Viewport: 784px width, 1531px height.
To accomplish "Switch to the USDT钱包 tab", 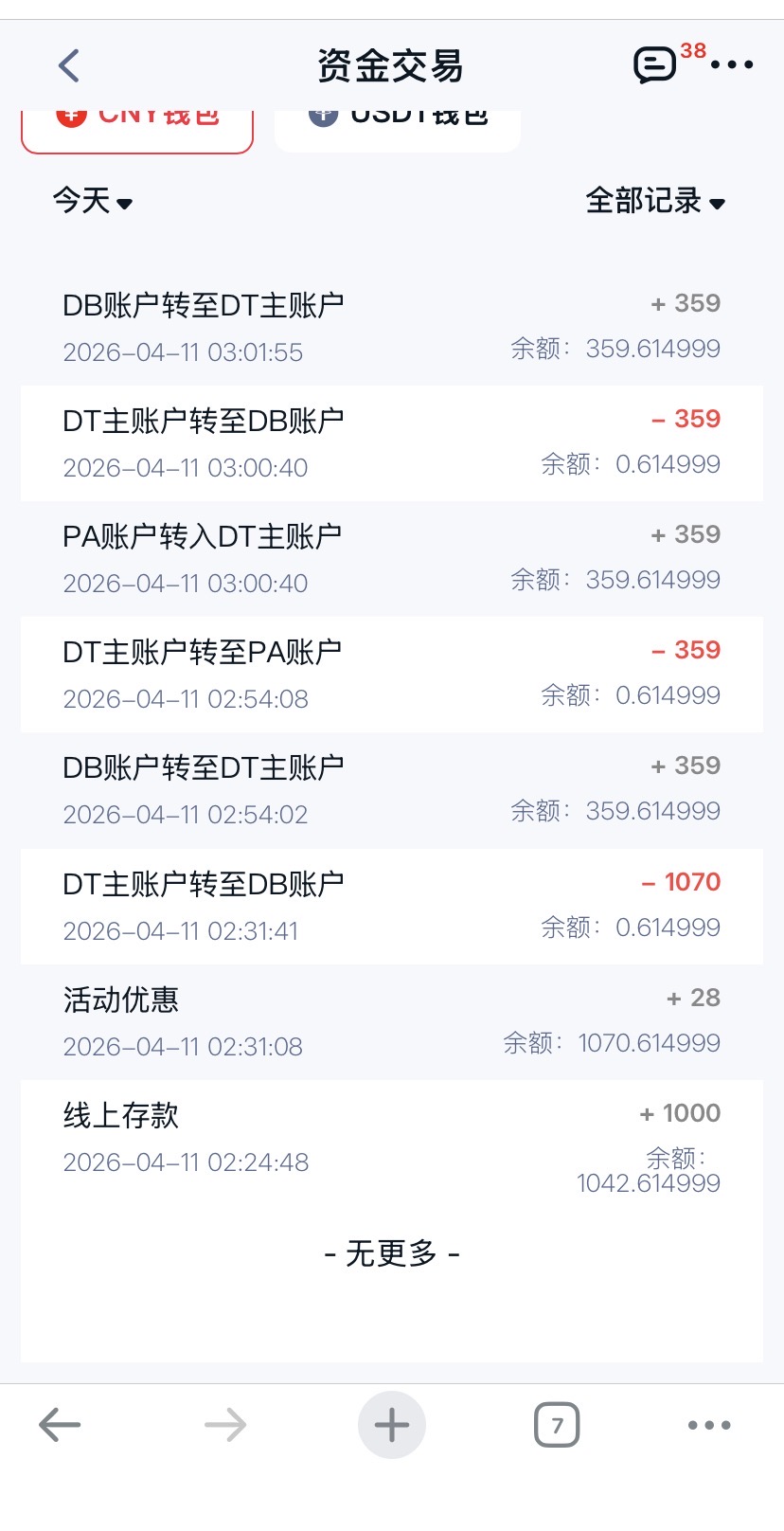I will coord(398,126).
